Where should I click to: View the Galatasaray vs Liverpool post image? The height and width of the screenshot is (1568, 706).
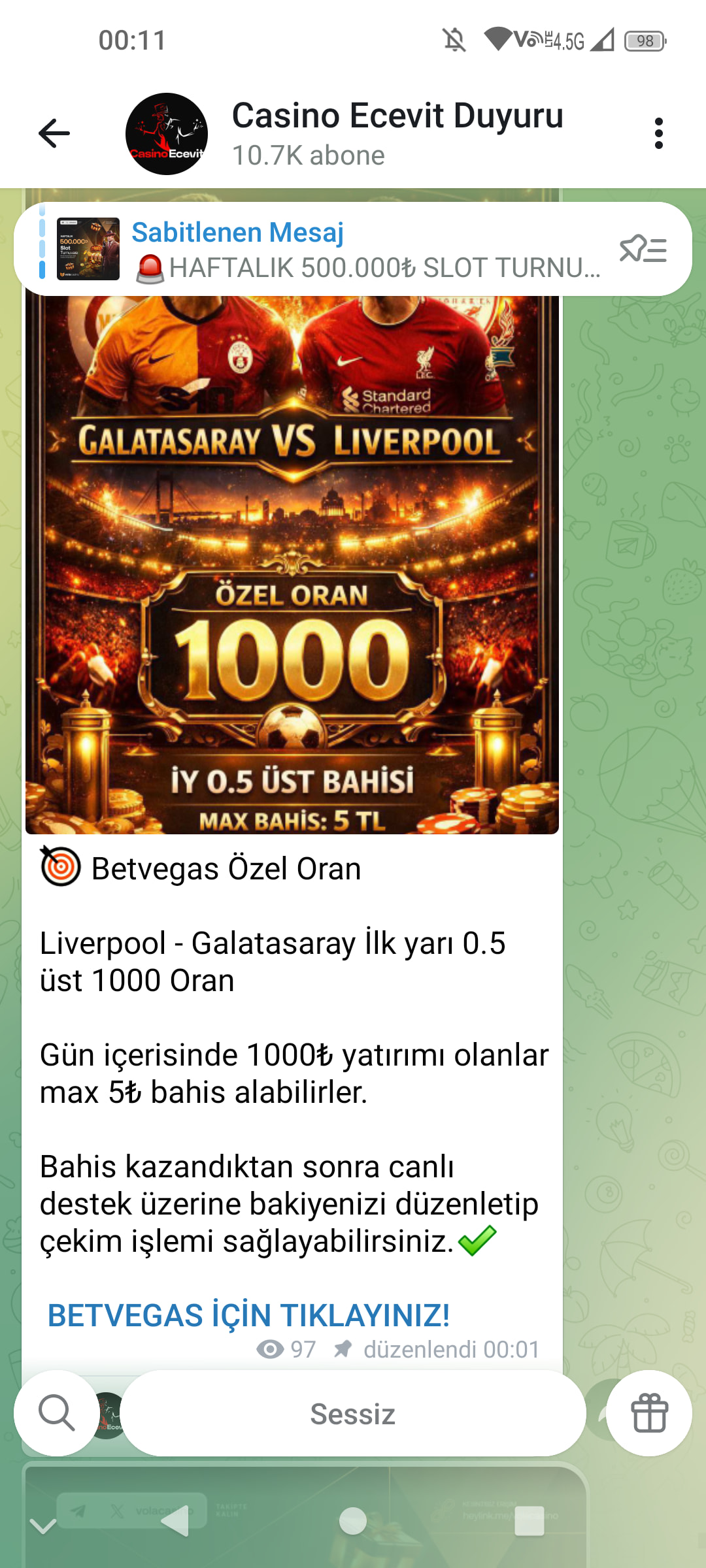click(292, 562)
